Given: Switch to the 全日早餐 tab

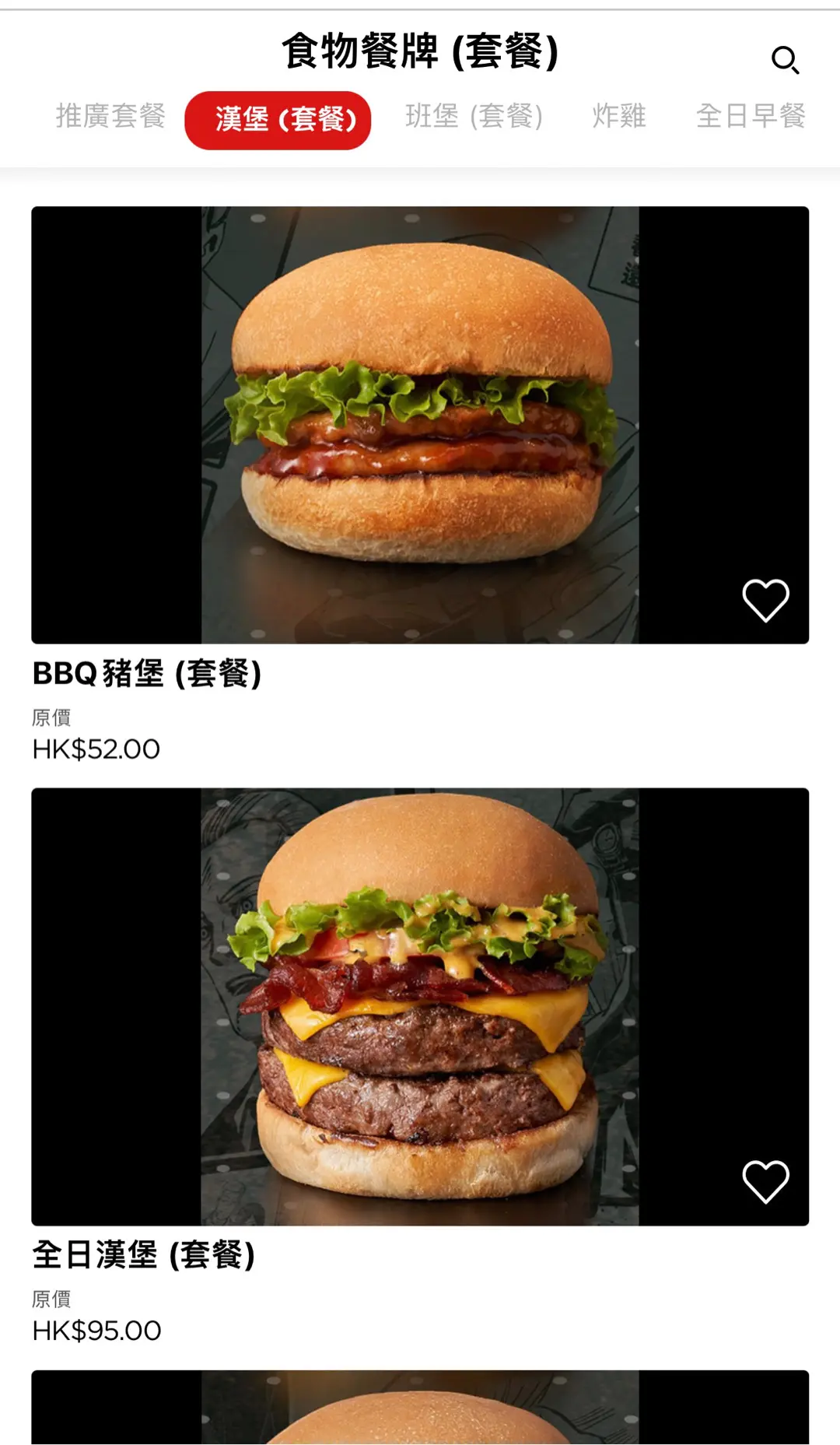Looking at the screenshot, I should coord(750,117).
